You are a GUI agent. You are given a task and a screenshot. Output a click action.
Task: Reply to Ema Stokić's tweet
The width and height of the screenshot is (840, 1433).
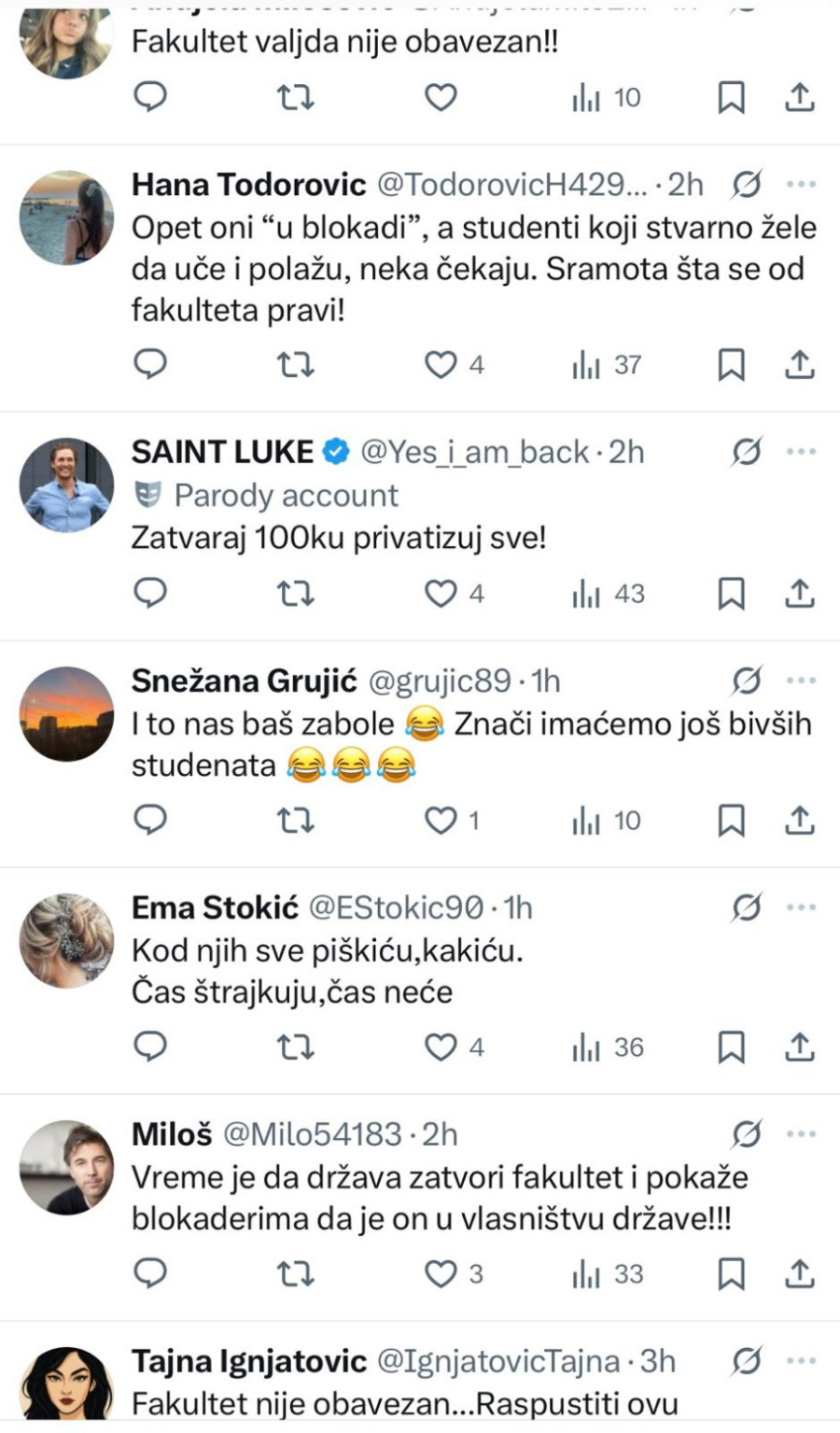coord(150,1047)
